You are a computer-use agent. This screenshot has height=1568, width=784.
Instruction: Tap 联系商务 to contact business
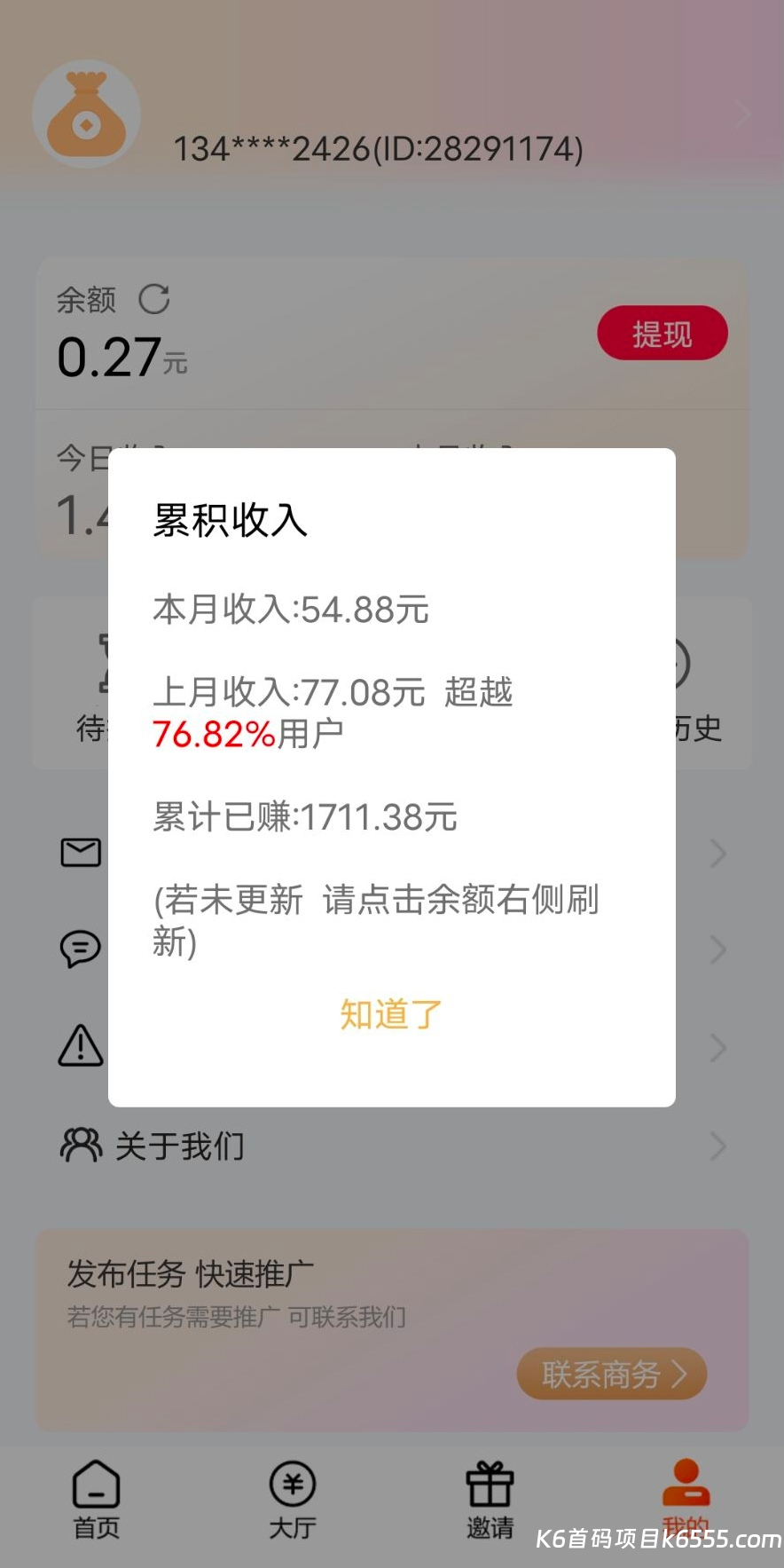coord(611,1374)
